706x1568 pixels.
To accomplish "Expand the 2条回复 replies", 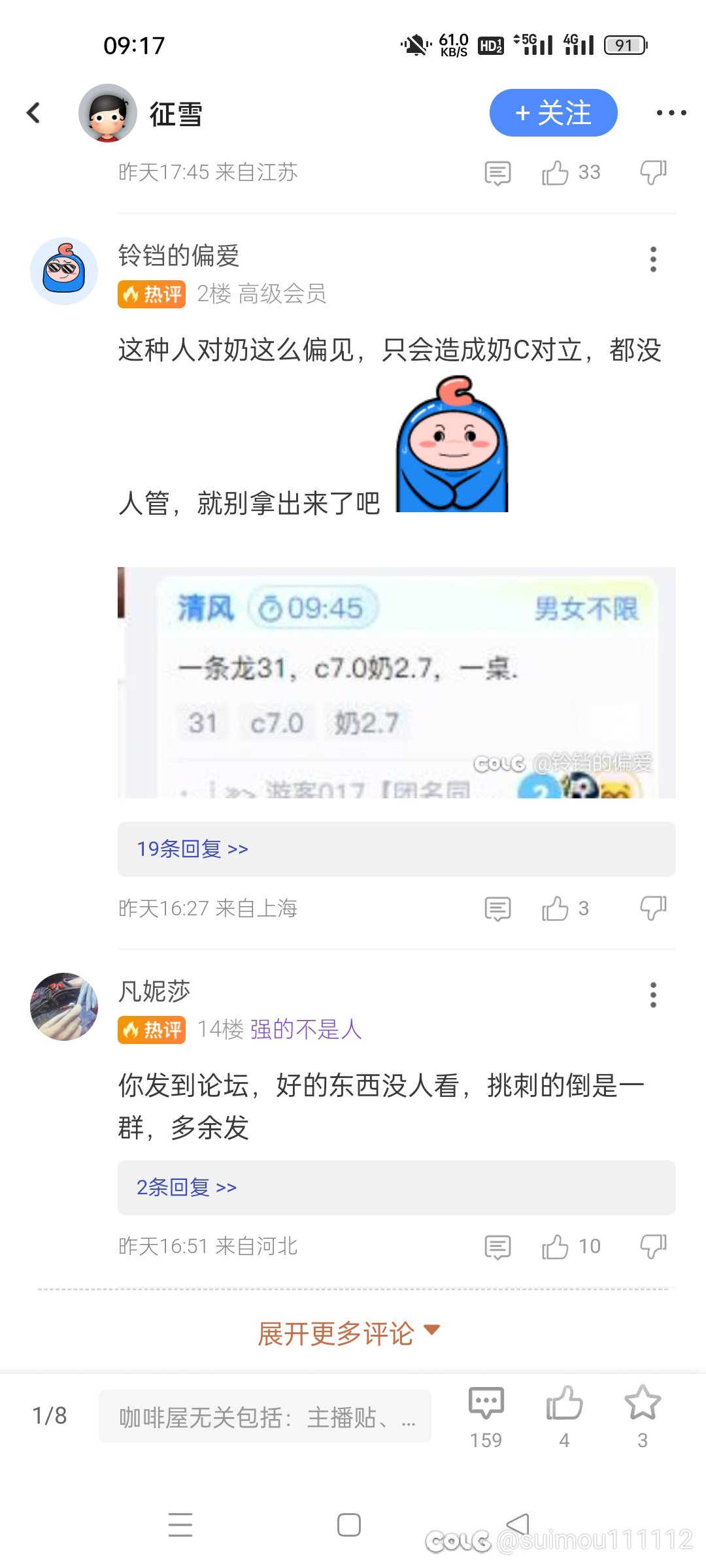I will coord(396,1187).
